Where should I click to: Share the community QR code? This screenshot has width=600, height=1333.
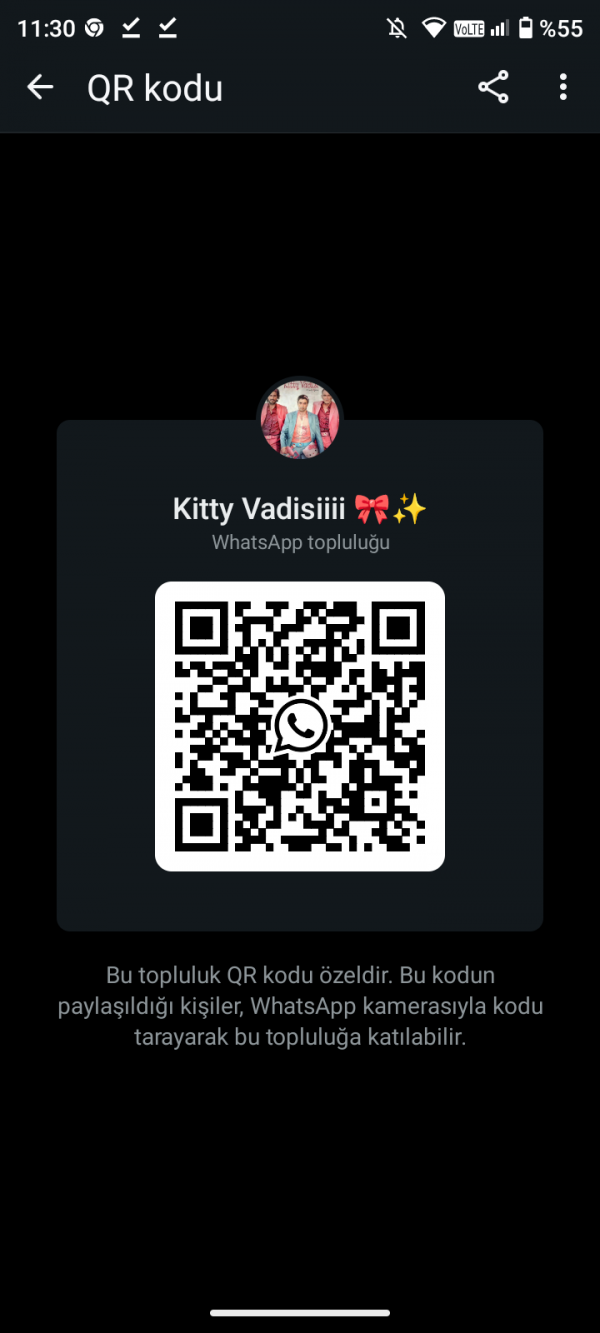493,88
